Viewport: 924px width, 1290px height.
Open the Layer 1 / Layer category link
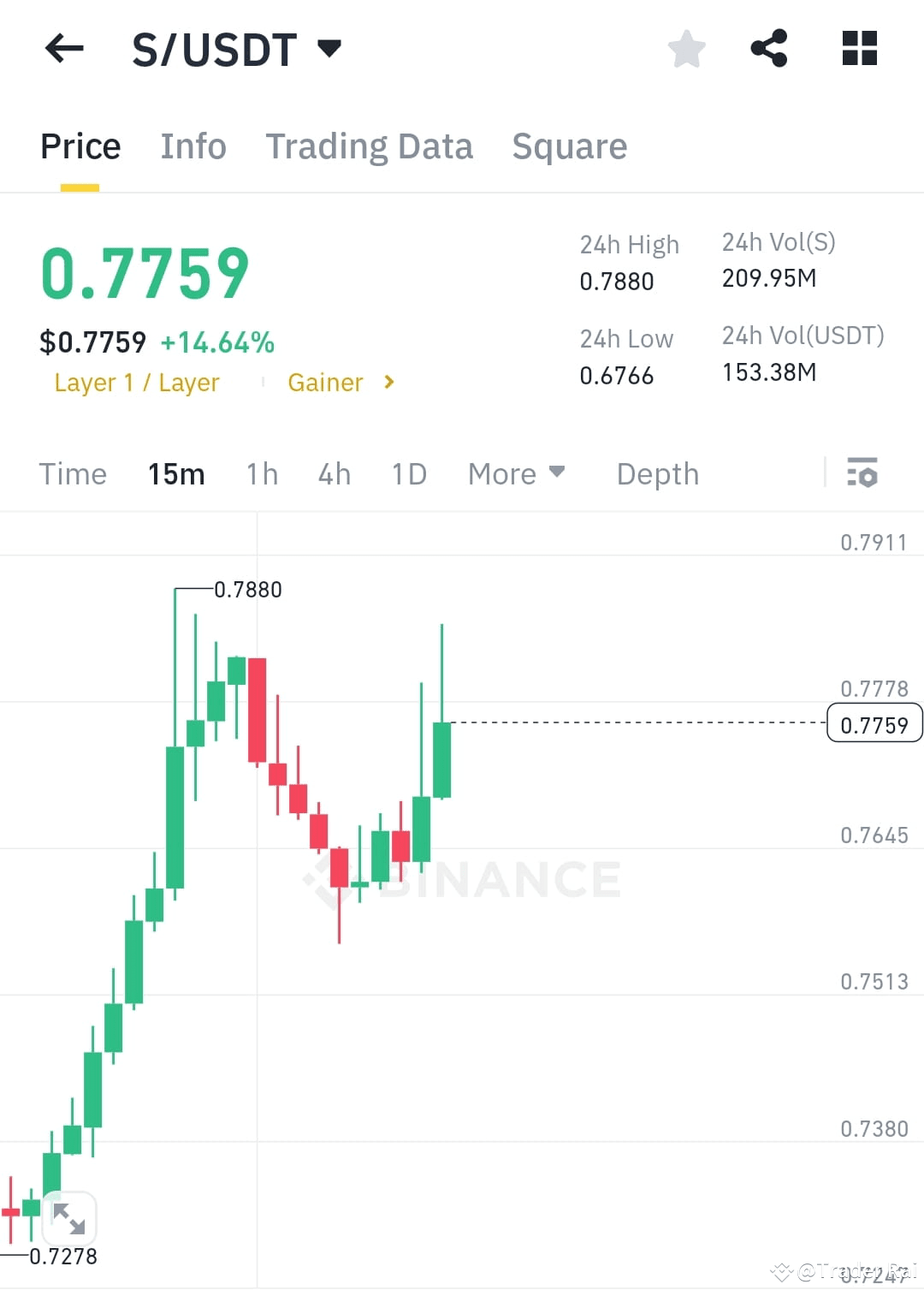click(136, 383)
